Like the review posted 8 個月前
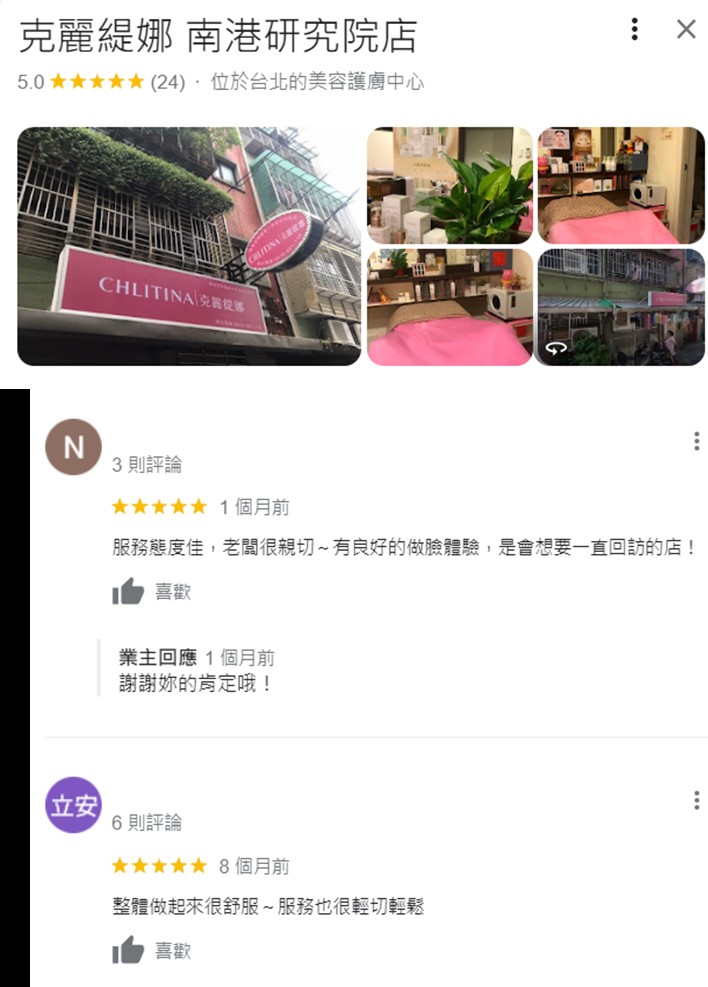 point(129,951)
